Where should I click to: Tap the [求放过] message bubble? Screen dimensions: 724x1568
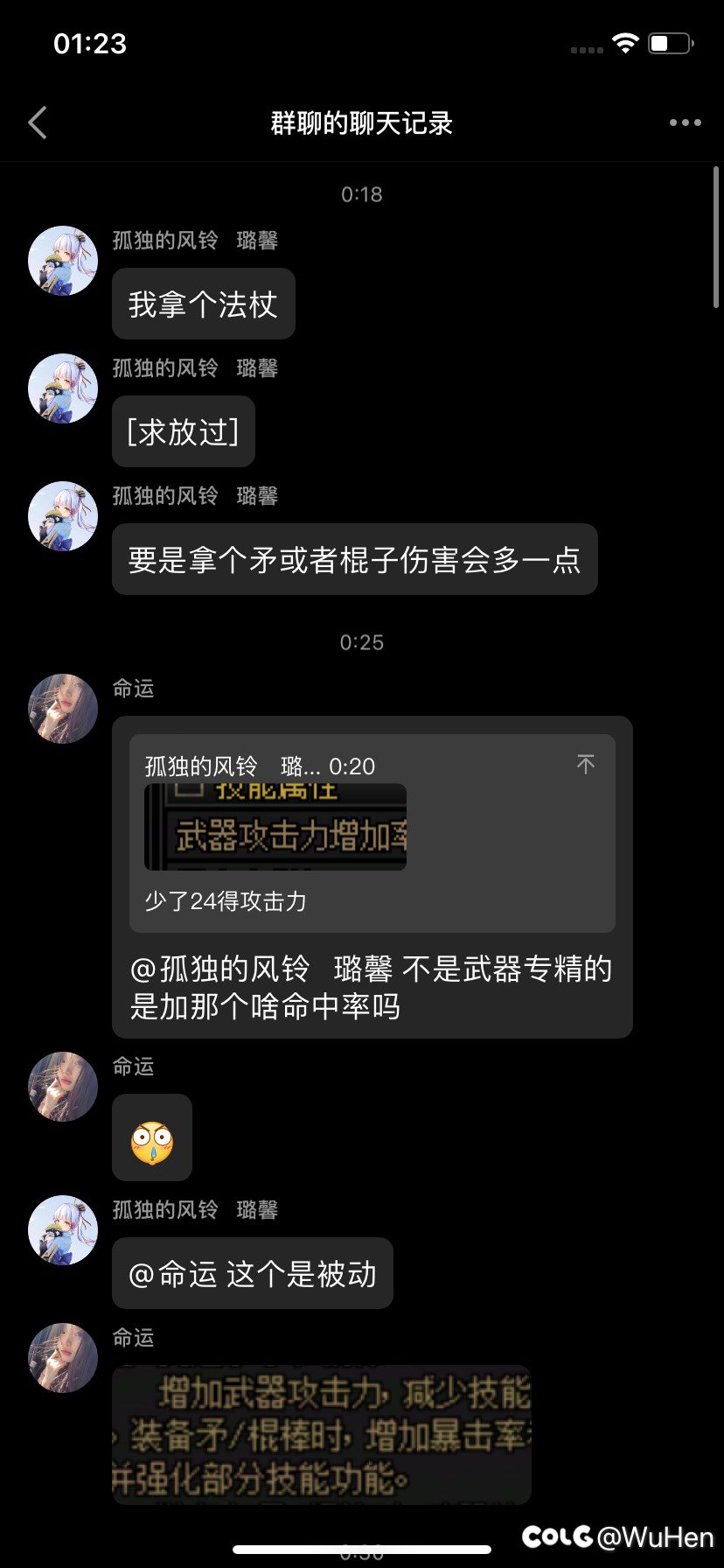tap(182, 431)
